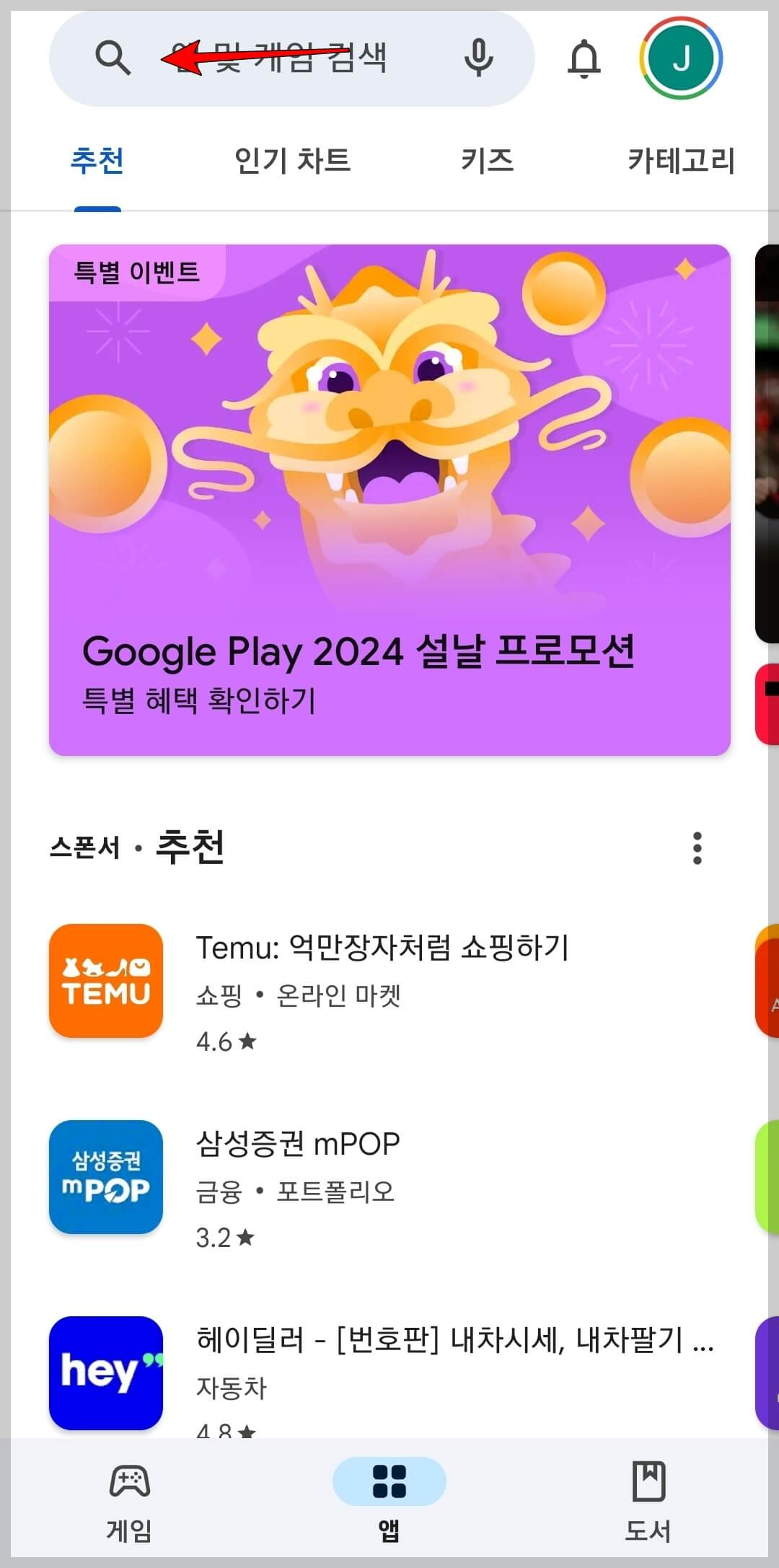The image size is (779, 1568).
Task: Select the 추천 tab
Action: 97,161
